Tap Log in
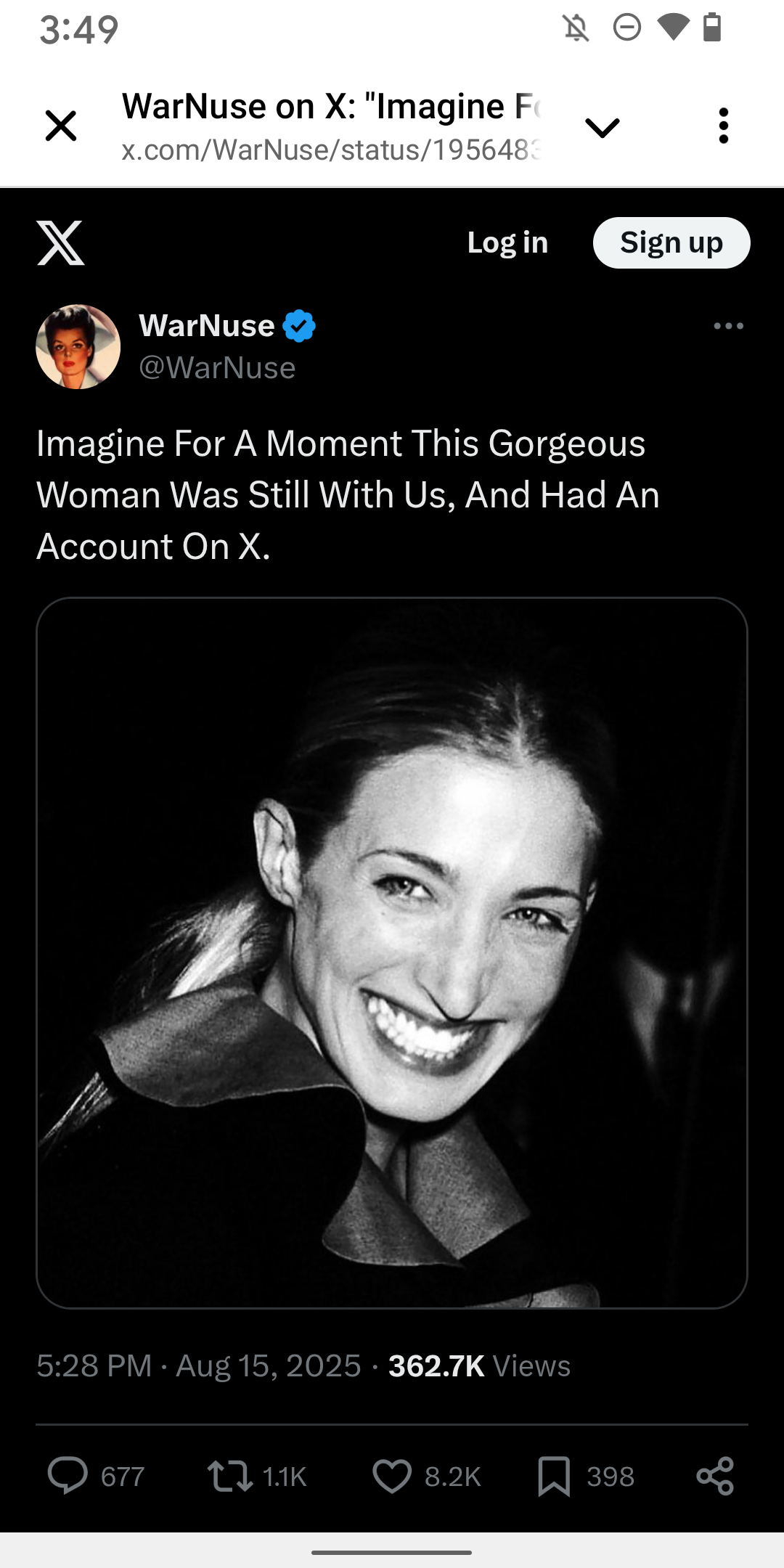 tap(507, 243)
